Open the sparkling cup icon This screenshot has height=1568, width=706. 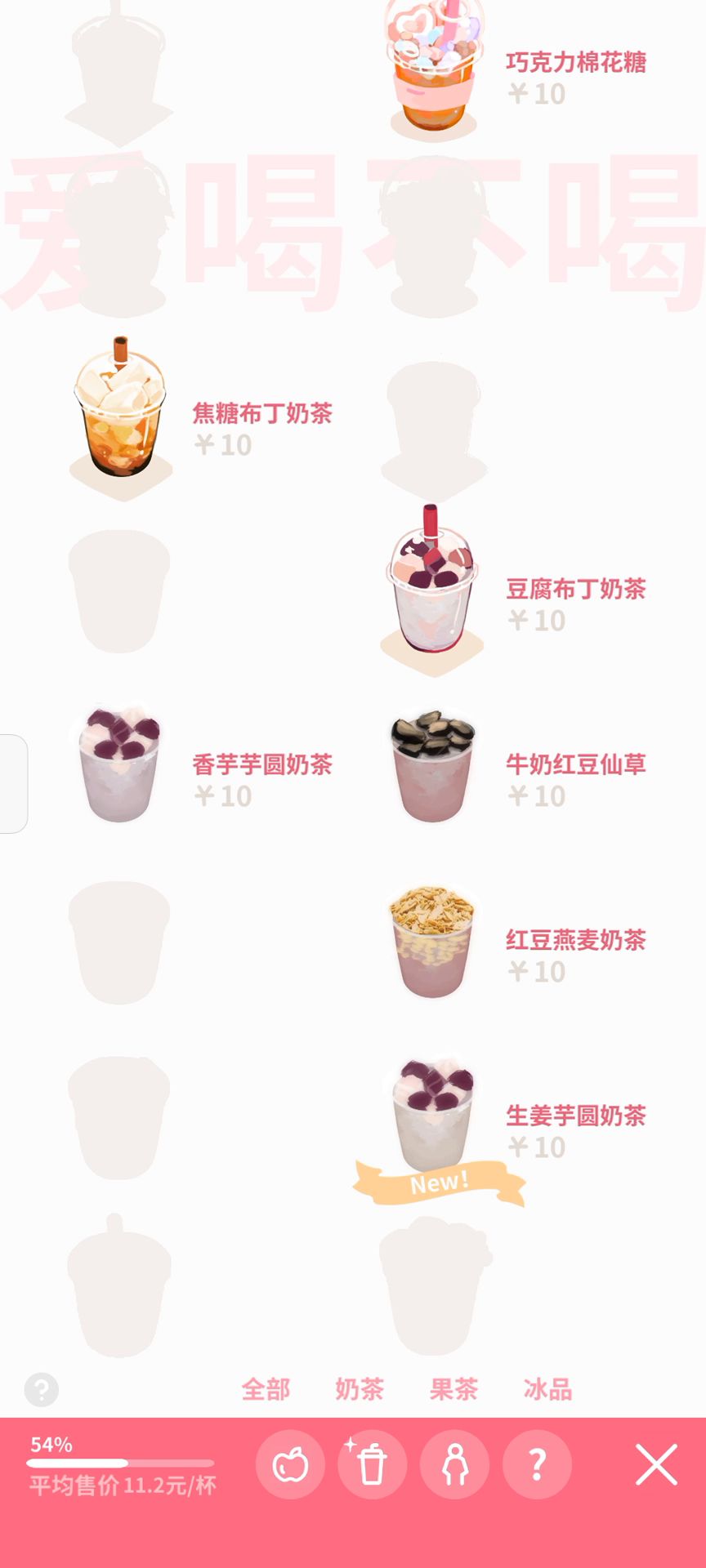tap(372, 1464)
